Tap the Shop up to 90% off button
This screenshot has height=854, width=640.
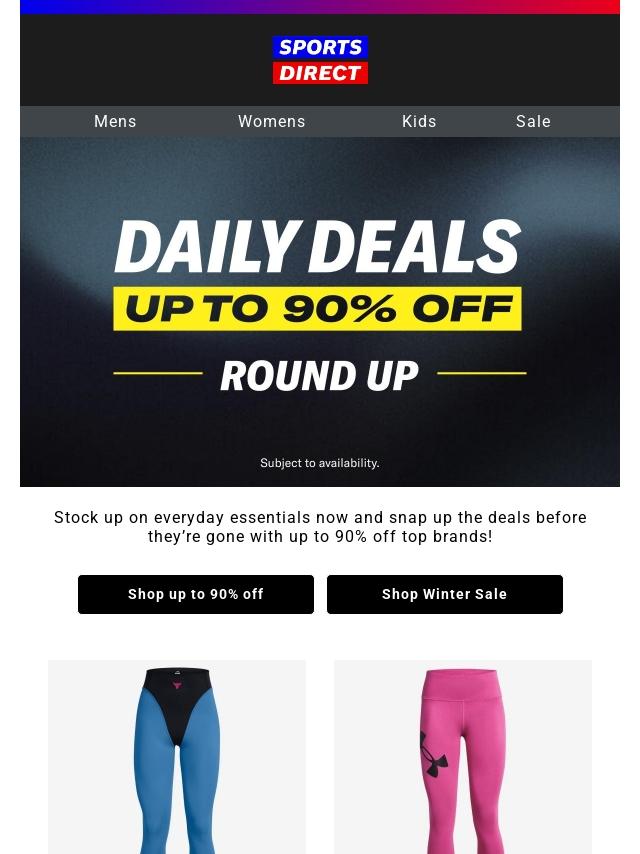point(196,594)
